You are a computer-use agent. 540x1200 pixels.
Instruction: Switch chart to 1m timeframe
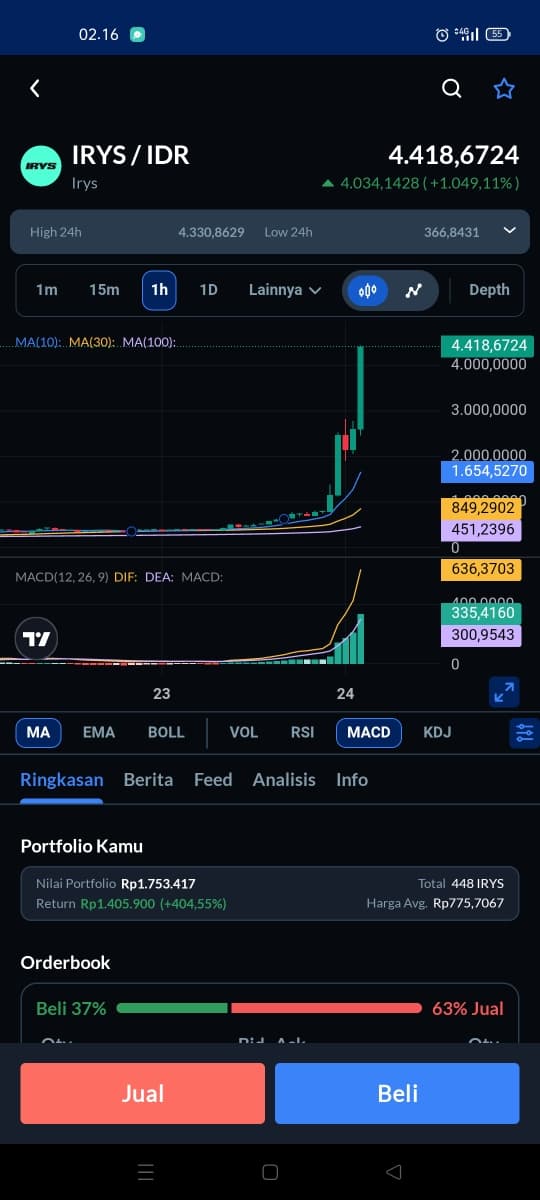(x=47, y=290)
